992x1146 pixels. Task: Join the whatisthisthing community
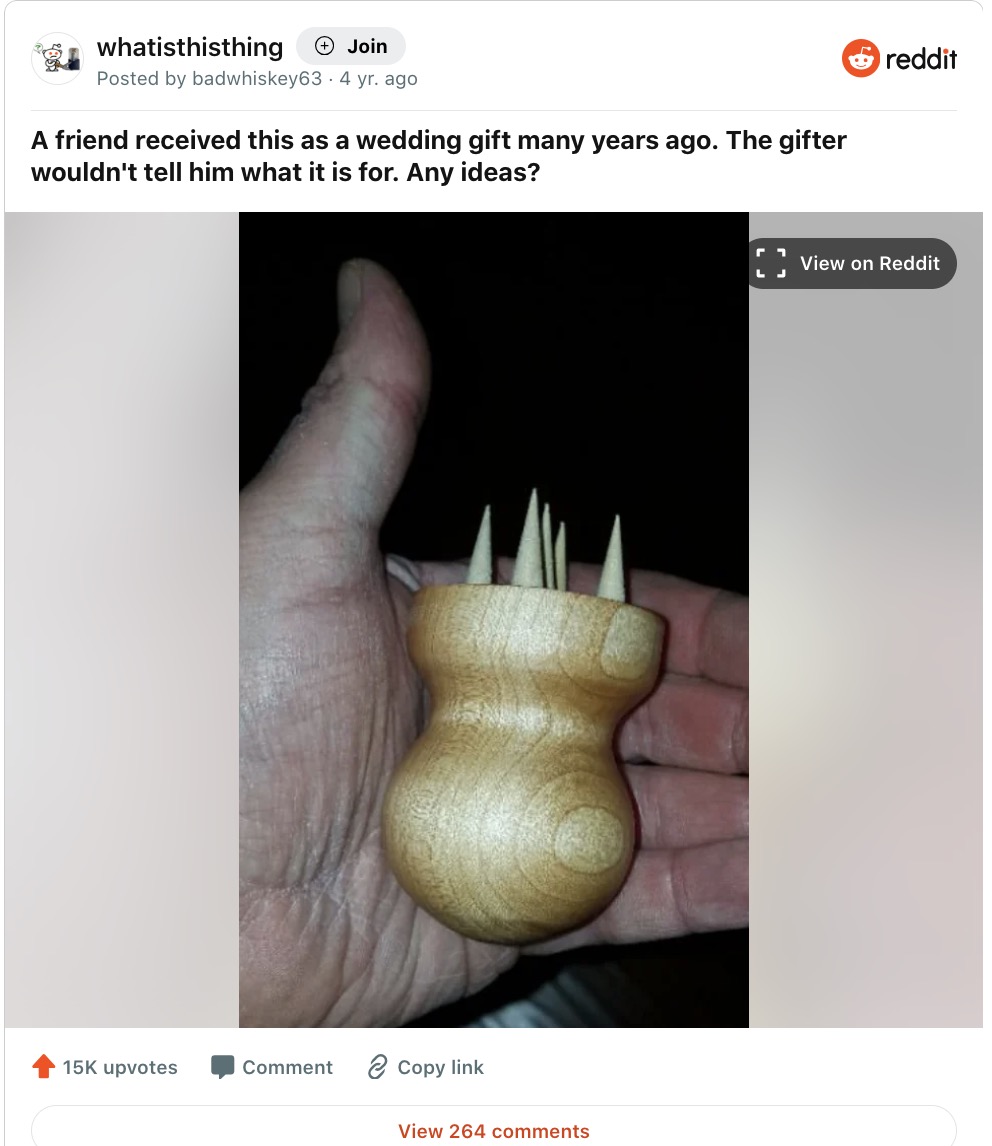[x=351, y=47]
